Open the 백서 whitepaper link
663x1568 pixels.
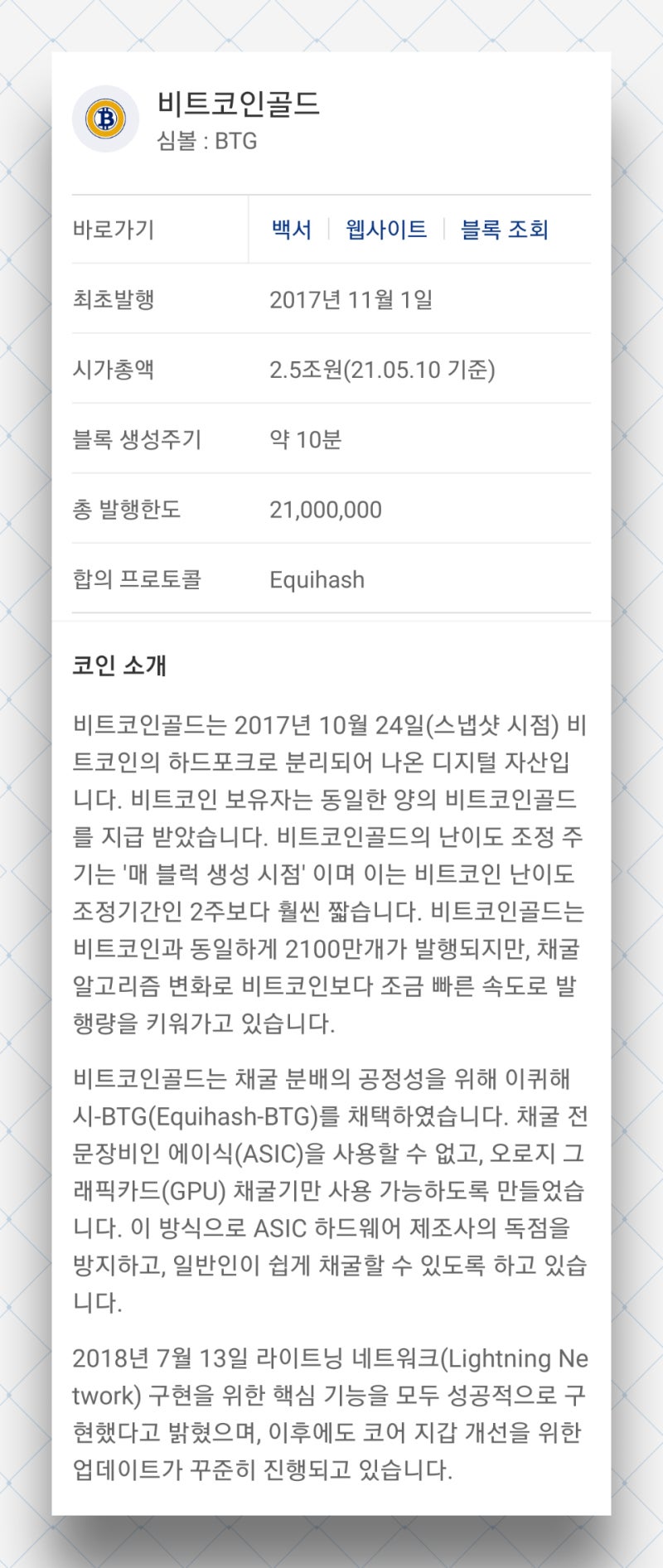pyautogui.click(x=290, y=230)
